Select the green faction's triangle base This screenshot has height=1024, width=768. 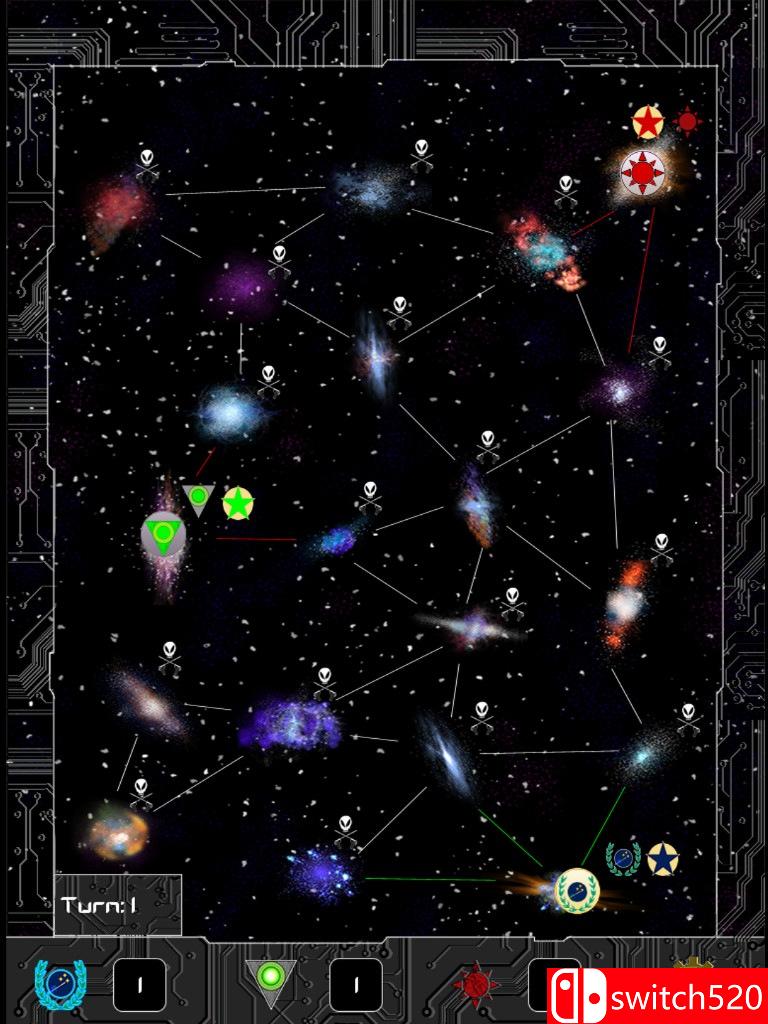pyautogui.click(x=163, y=535)
